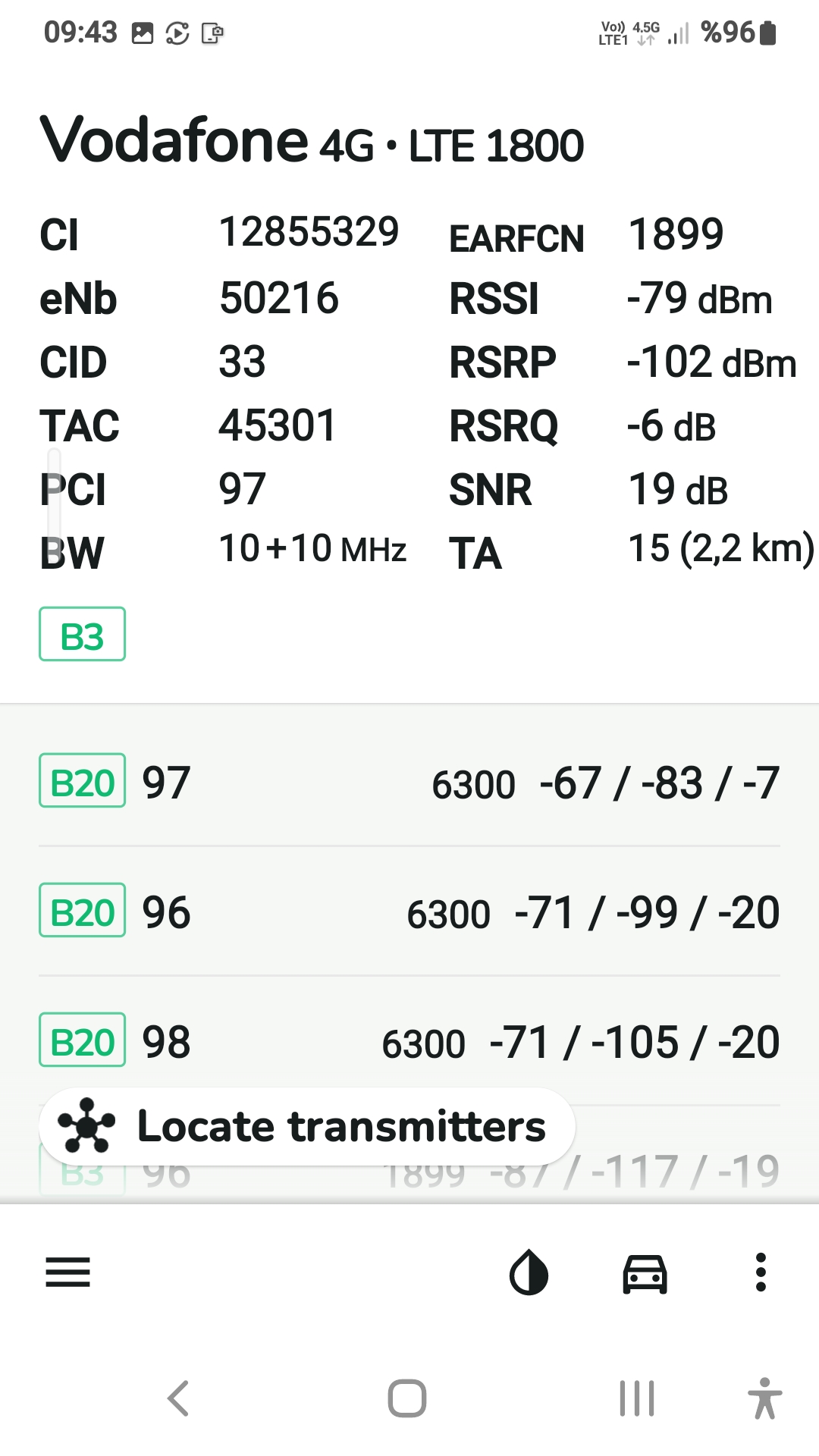The width and height of the screenshot is (819, 1456).
Task: Open the hamburger menu
Action: (x=67, y=1272)
